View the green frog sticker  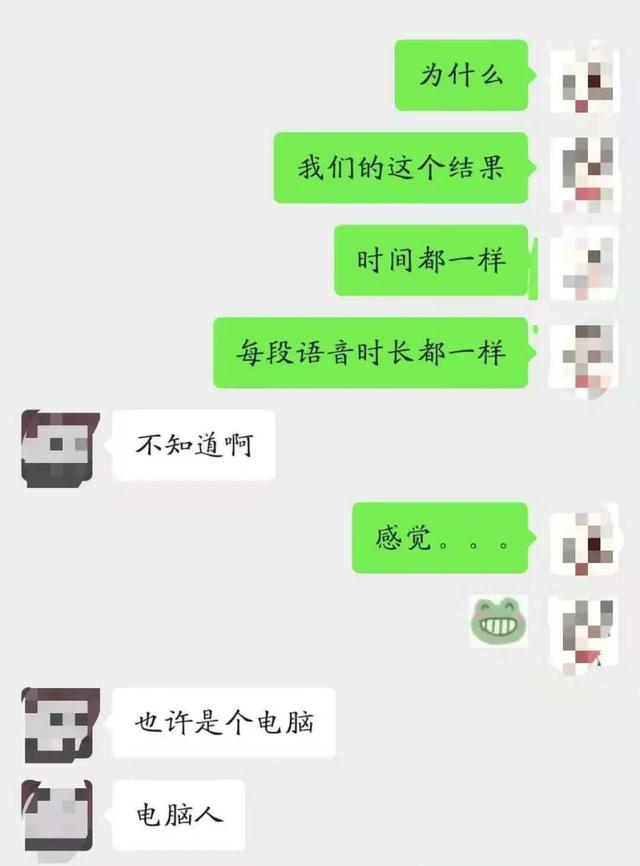pyautogui.click(x=498, y=622)
